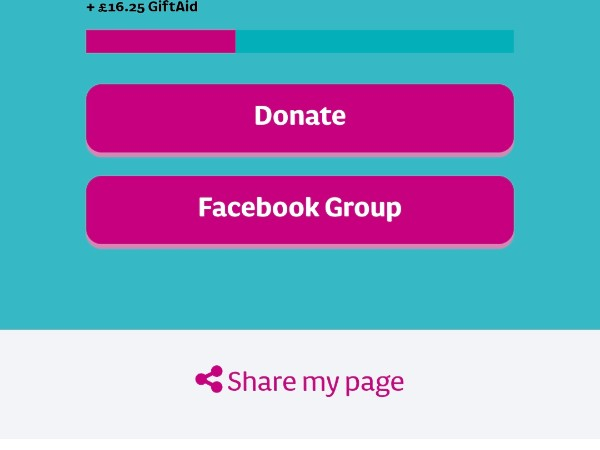600x450 pixels.
Task: Open the Facebook Group
Action: [300, 208]
